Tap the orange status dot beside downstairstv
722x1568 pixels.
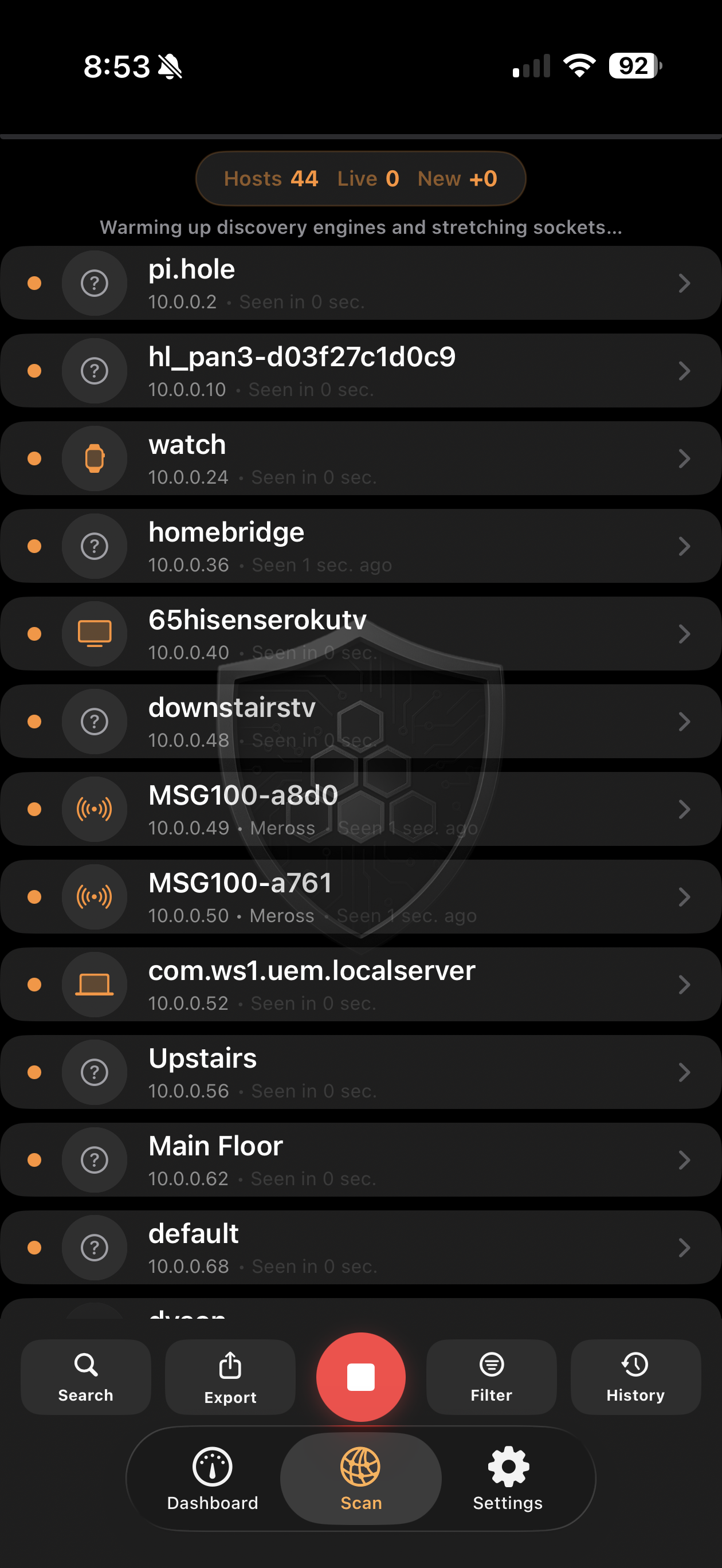34,722
